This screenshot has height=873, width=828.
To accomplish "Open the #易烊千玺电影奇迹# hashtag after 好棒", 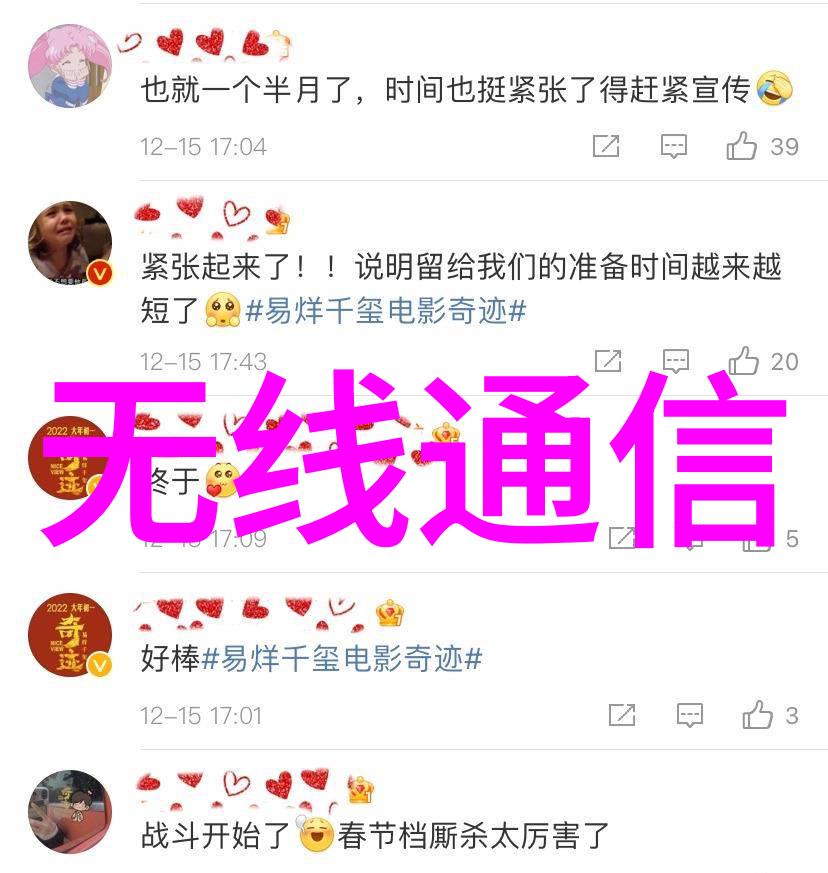I will 342,659.
